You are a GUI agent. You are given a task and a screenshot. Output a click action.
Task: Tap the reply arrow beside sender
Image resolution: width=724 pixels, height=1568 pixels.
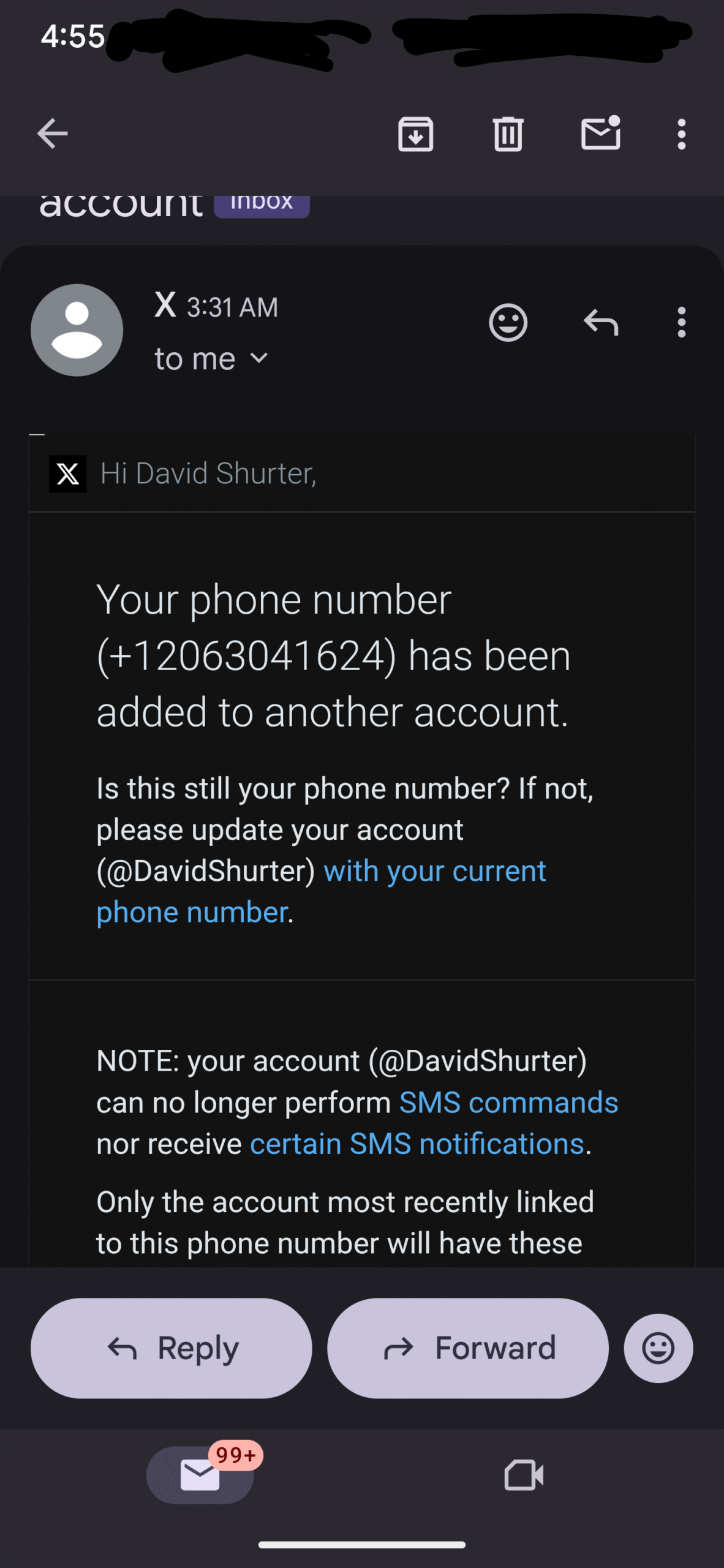click(601, 322)
